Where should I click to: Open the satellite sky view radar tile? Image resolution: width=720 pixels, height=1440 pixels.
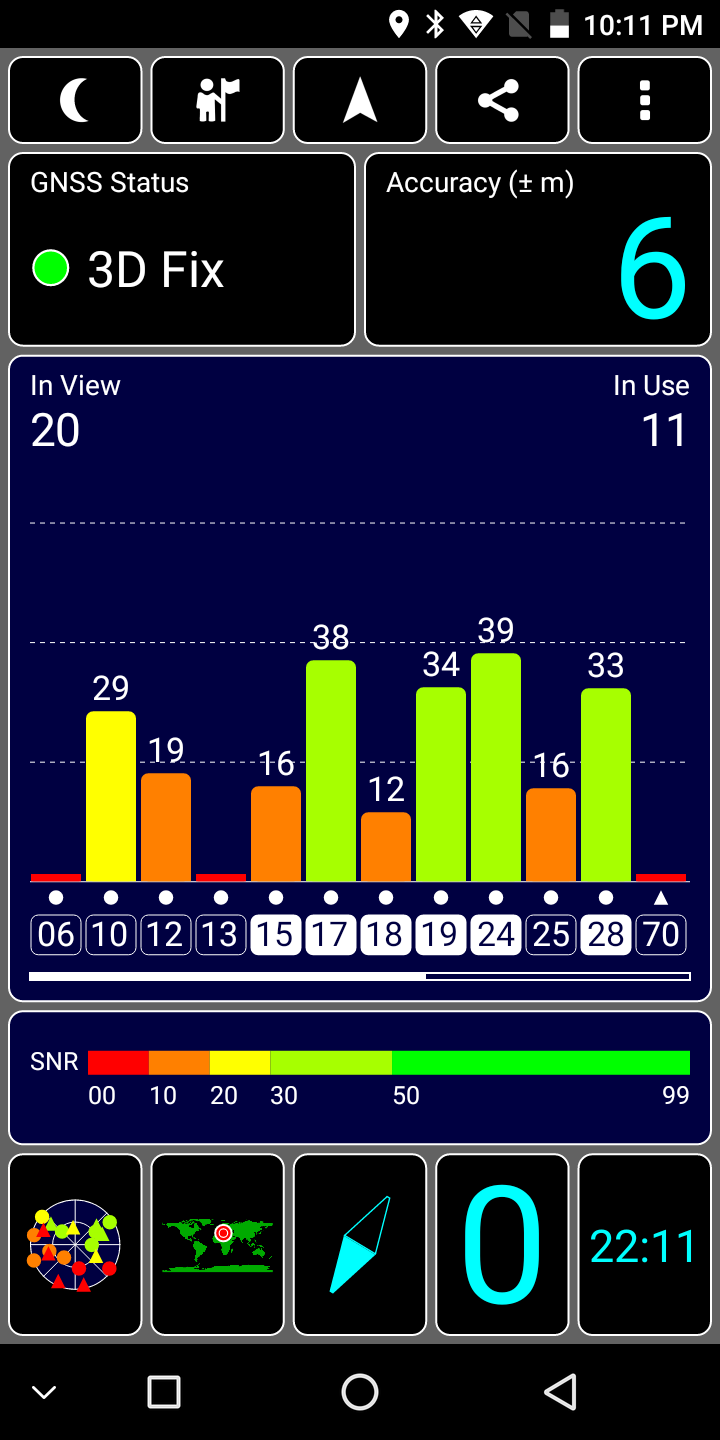tap(75, 1245)
